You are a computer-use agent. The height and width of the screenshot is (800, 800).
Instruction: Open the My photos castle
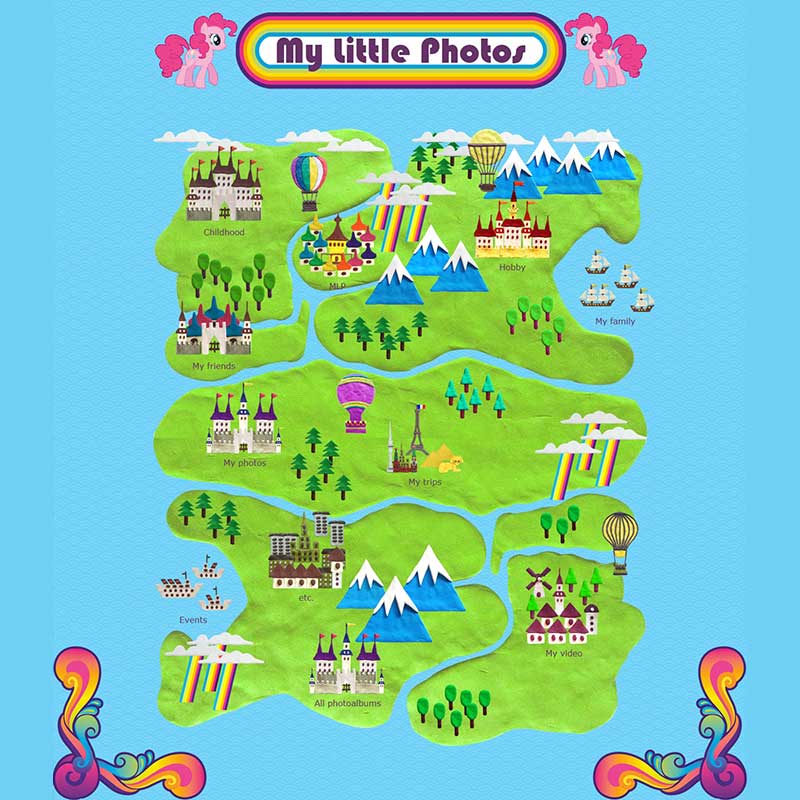point(243,423)
